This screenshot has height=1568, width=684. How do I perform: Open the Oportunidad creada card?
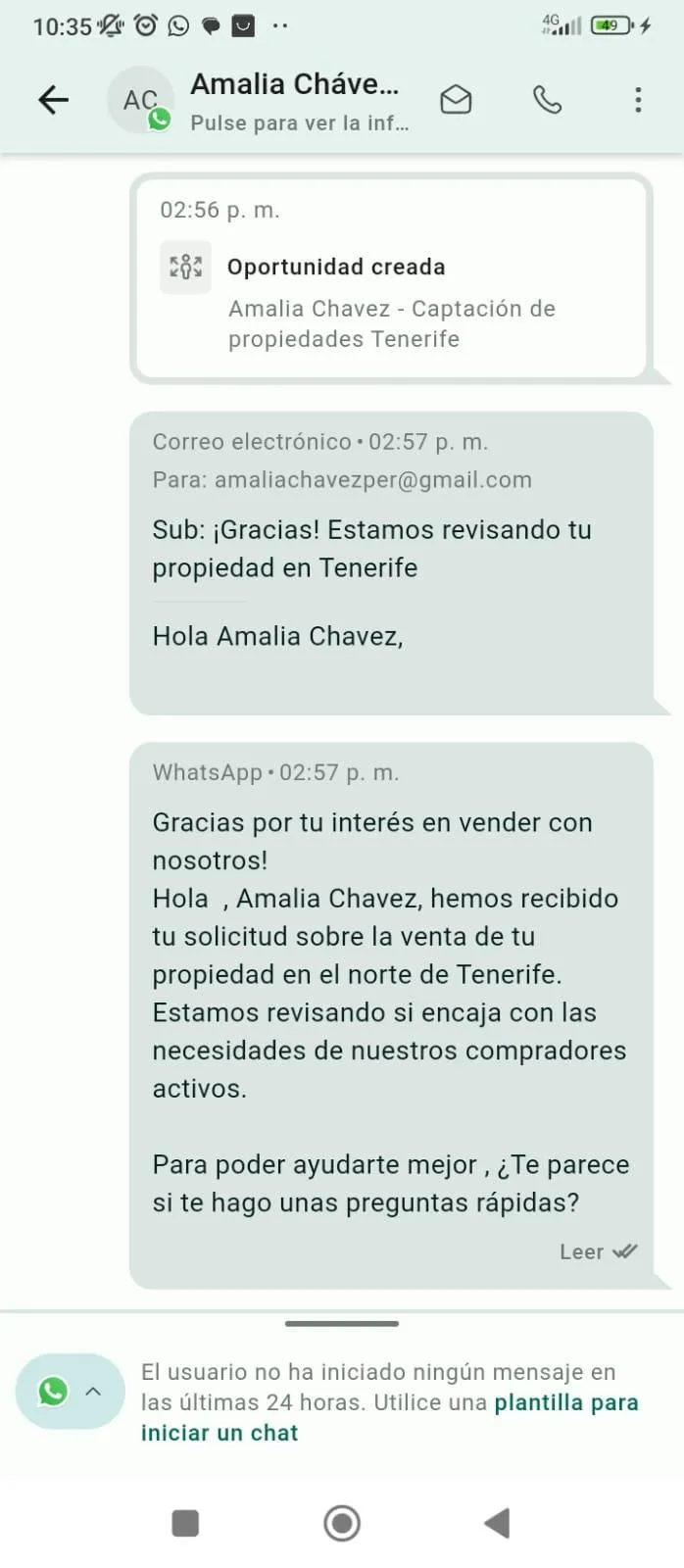tap(392, 277)
